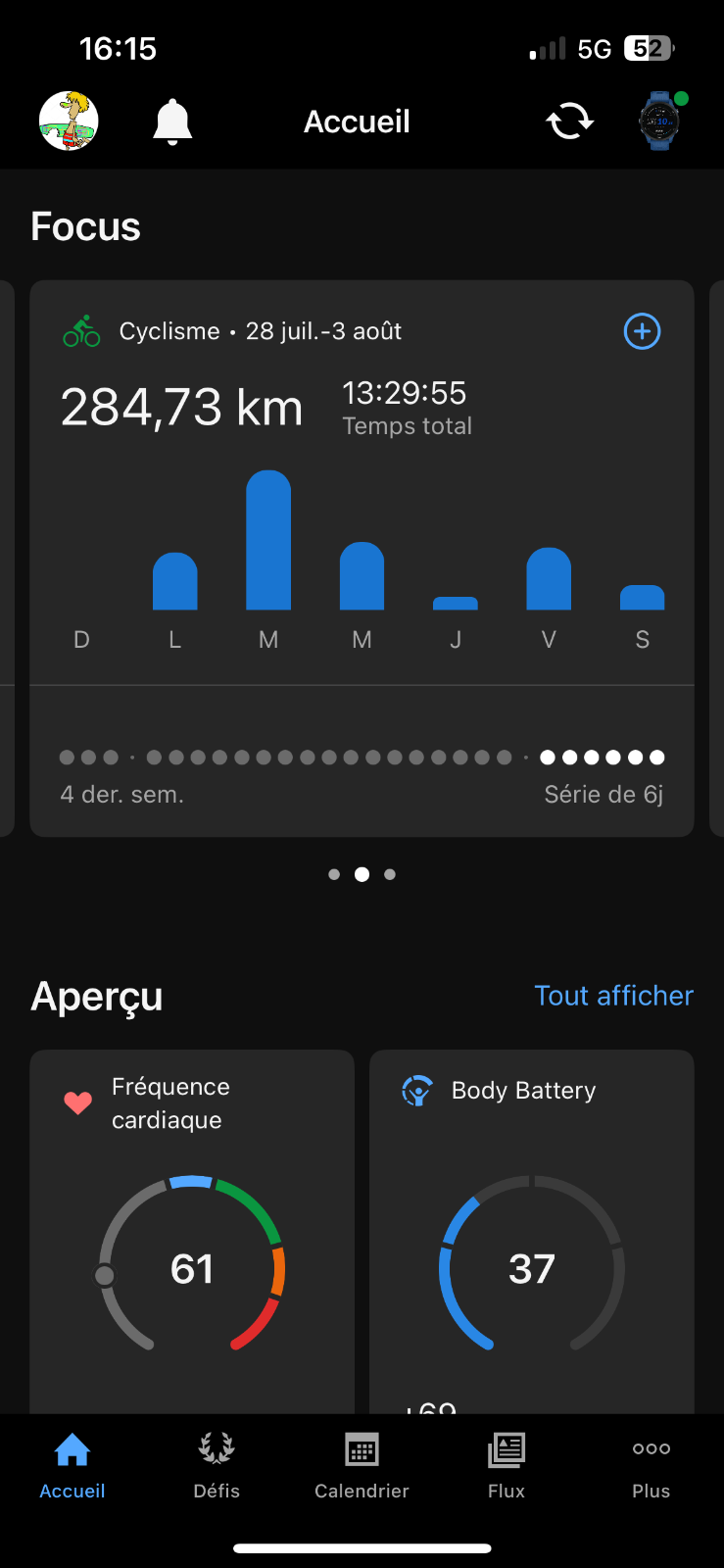This screenshot has height=1568, width=724.
Task: Open the Cyclisme weekly focus card
Action: point(362,559)
